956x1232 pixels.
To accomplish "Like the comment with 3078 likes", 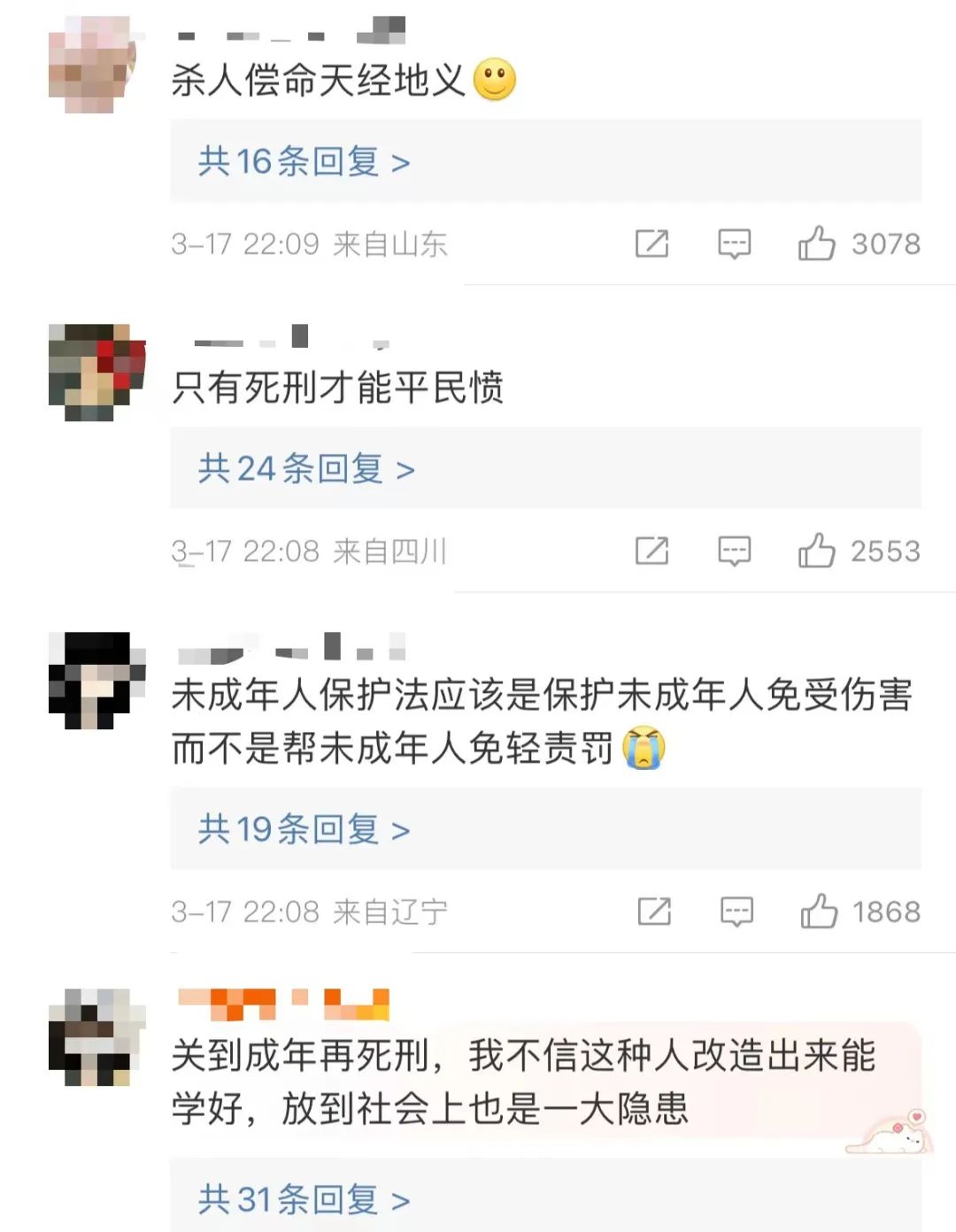I will [x=816, y=243].
